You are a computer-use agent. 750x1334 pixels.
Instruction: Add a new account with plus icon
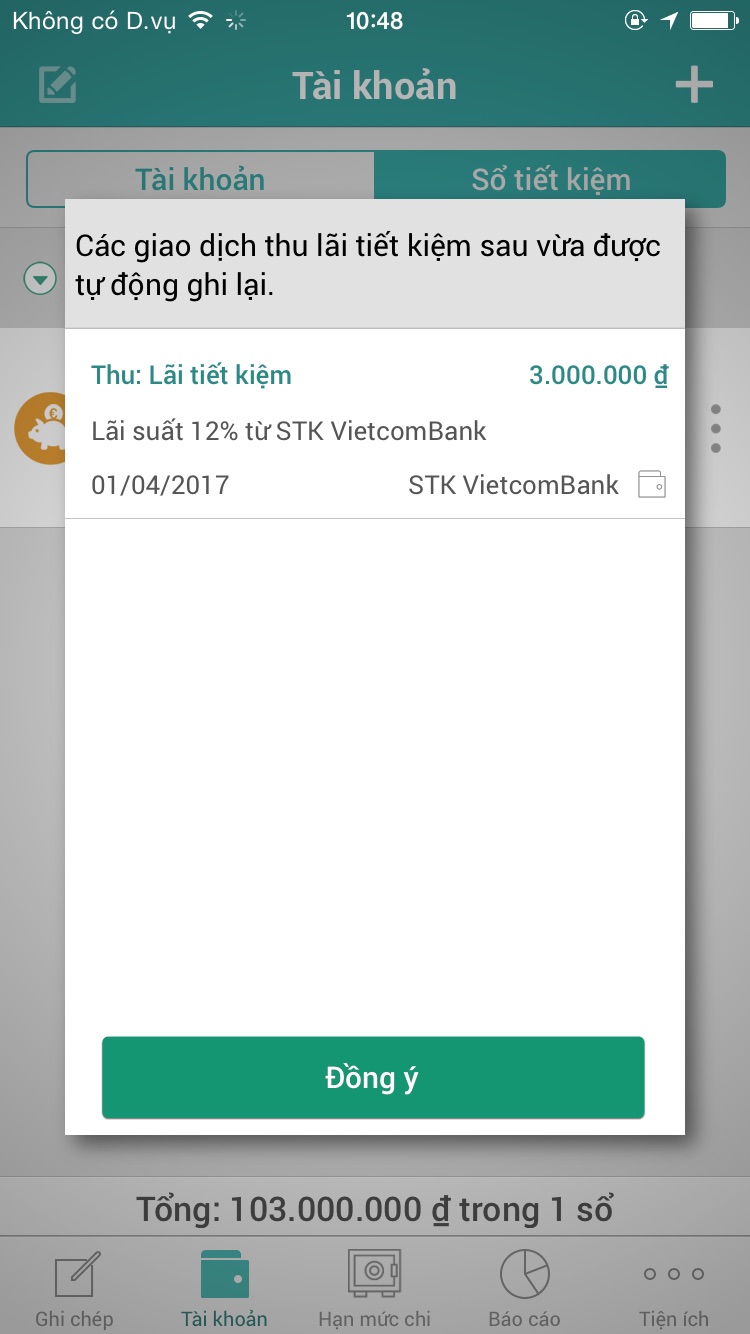click(693, 85)
